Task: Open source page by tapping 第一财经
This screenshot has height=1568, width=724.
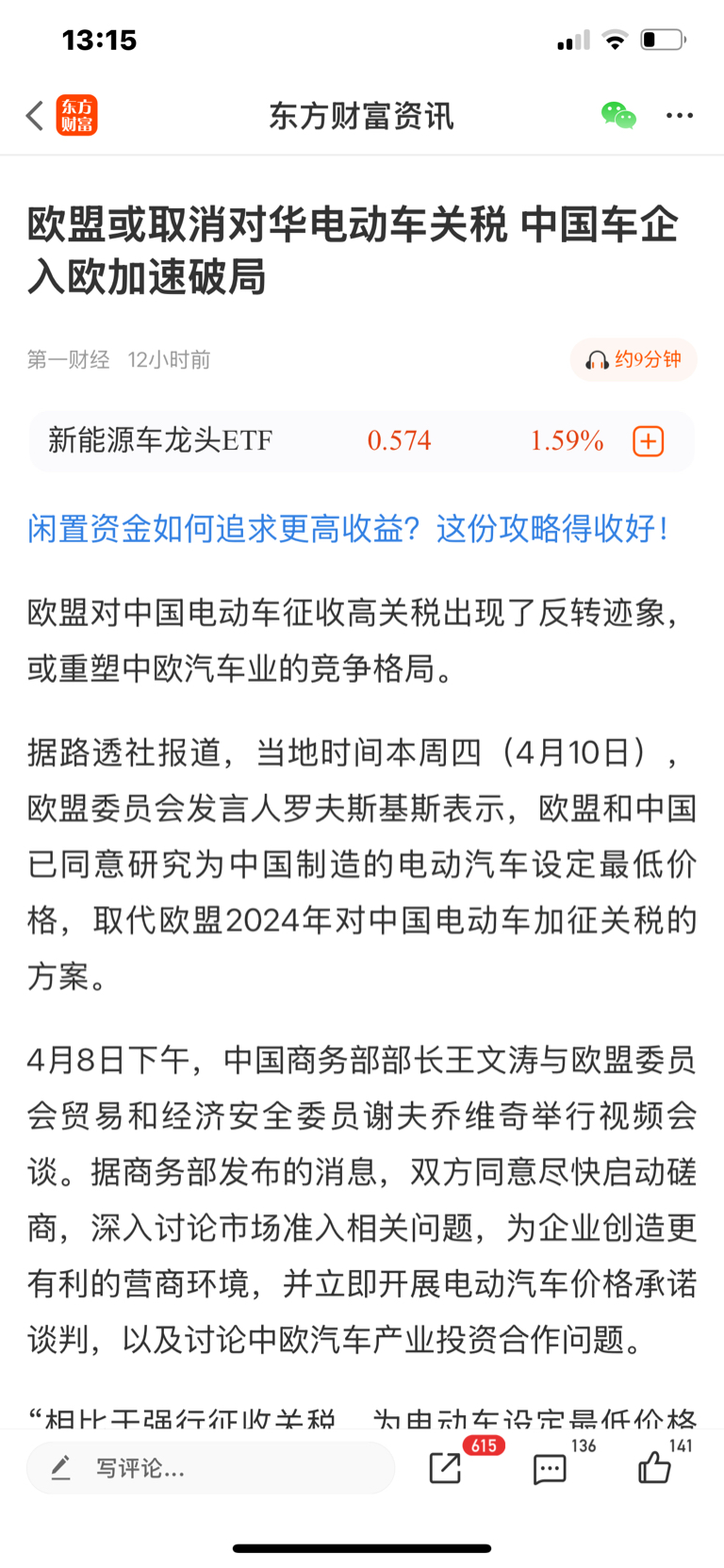Action: pos(67,360)
